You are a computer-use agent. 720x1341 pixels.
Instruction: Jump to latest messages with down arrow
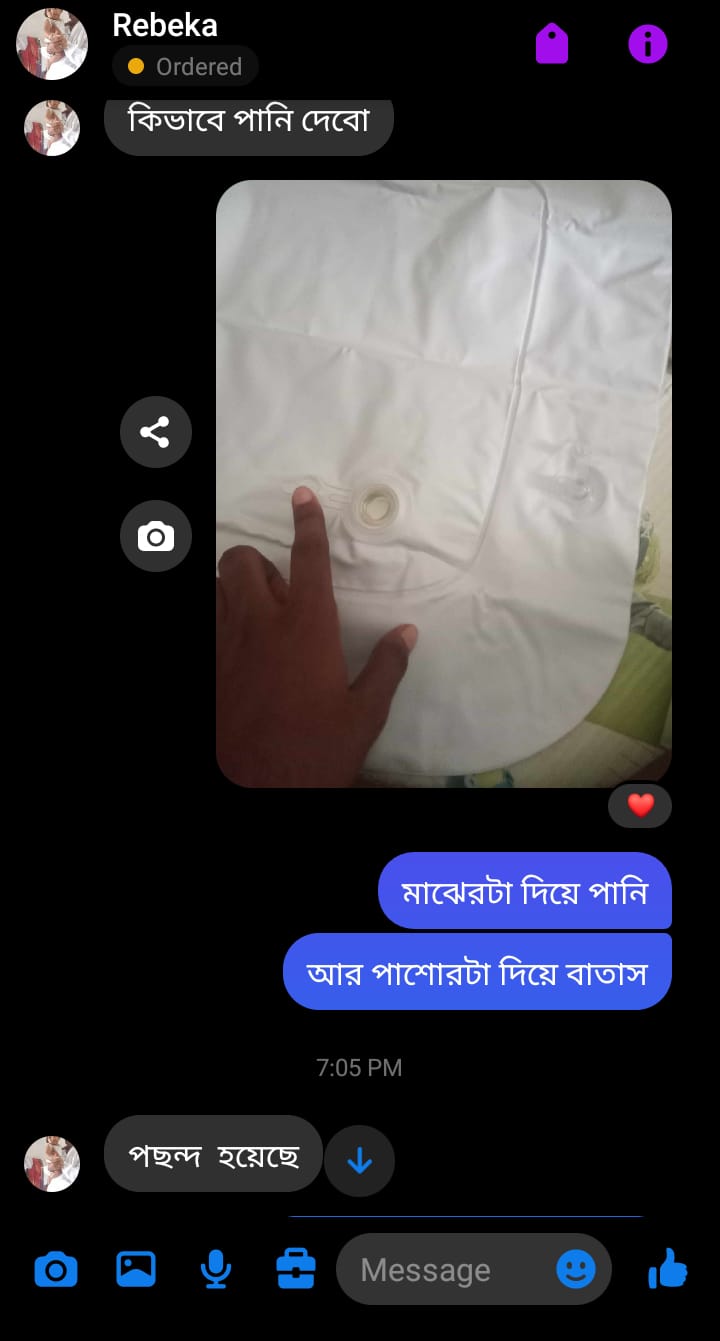359,1161
